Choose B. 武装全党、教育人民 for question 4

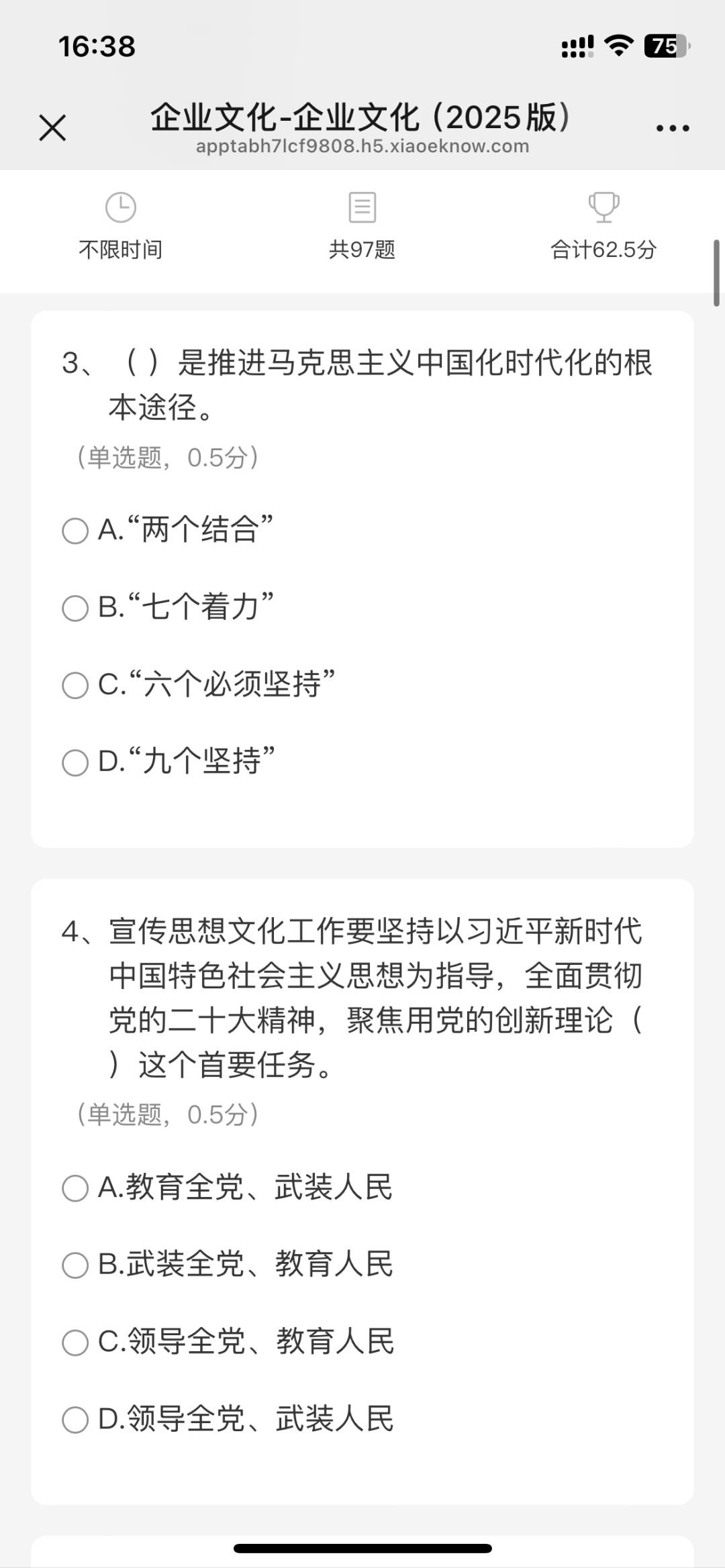tap(75, 1265)
